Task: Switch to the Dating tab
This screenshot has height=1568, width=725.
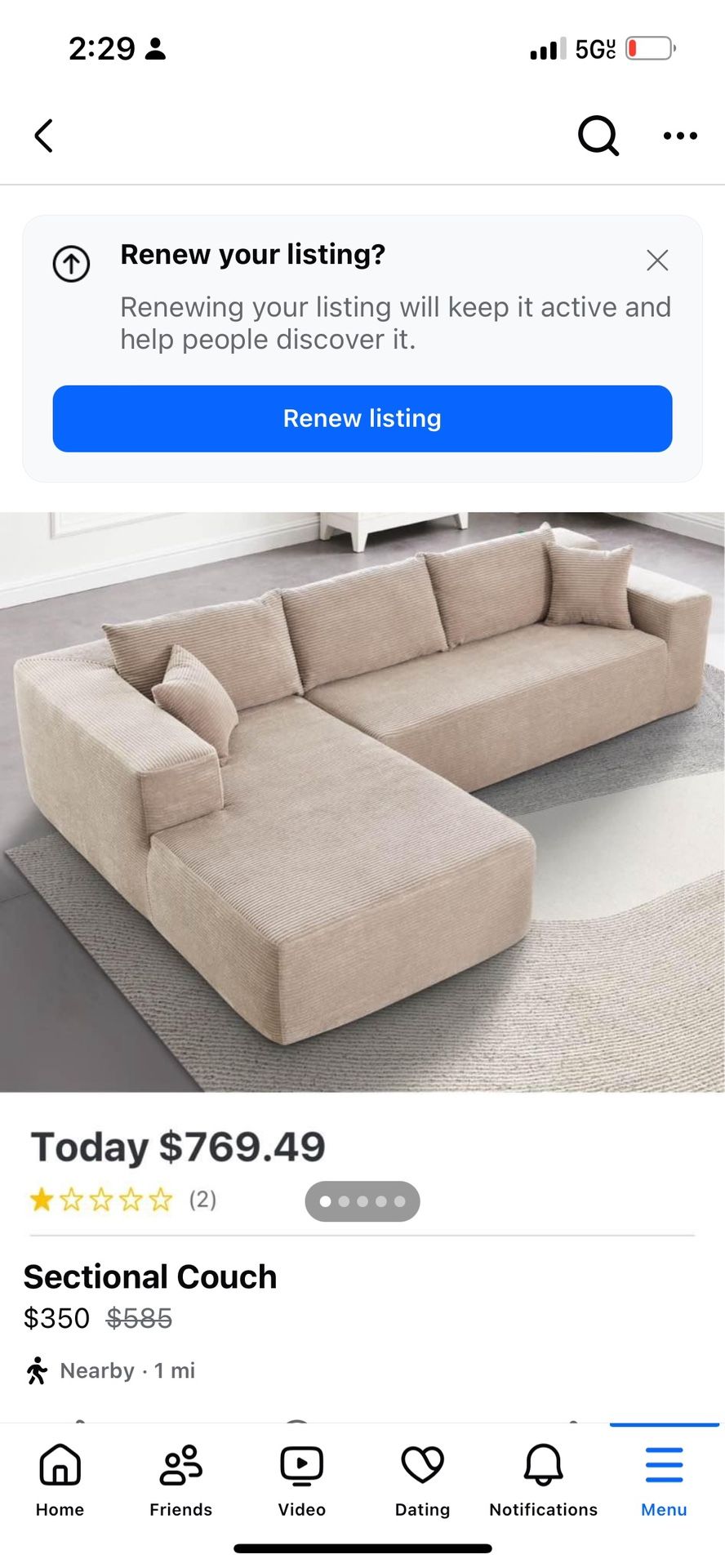Action: coord(422,1480)
